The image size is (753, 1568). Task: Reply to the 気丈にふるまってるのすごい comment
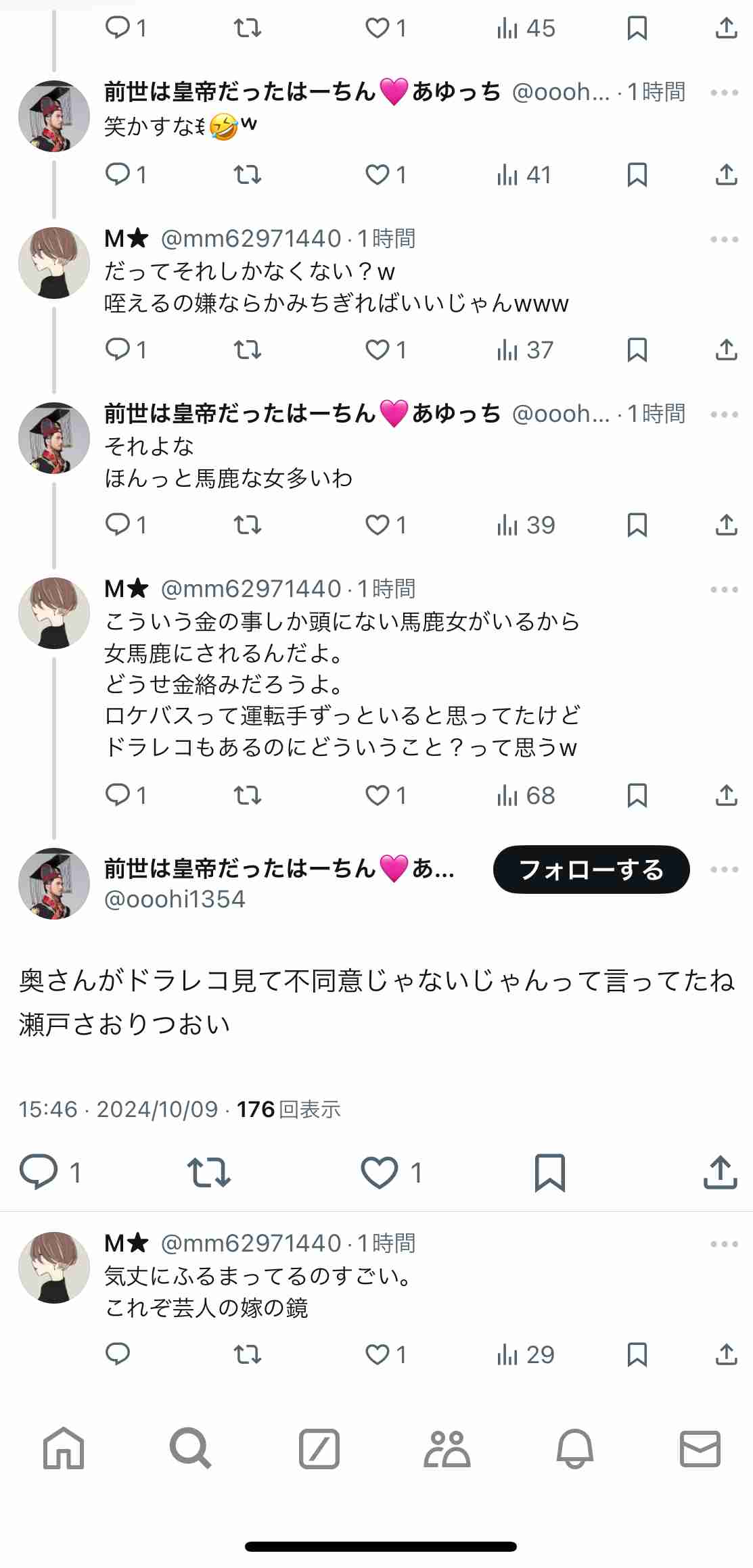[118, 1354]
